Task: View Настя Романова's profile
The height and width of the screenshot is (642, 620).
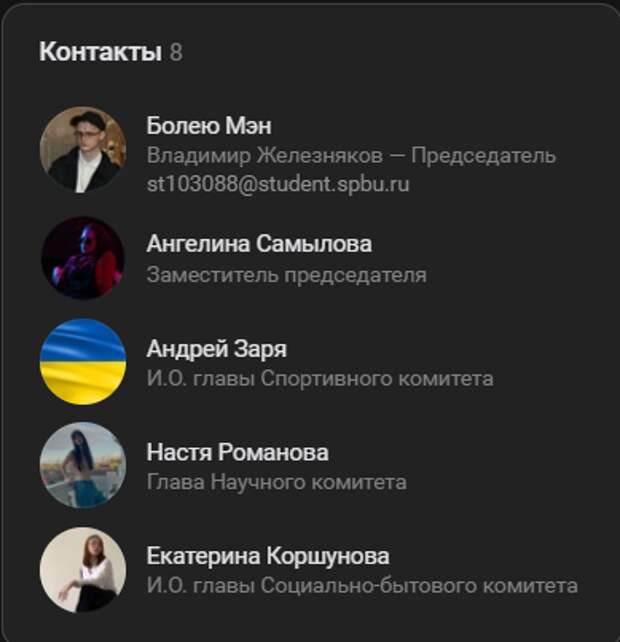Action: click(x=237, y=452)
